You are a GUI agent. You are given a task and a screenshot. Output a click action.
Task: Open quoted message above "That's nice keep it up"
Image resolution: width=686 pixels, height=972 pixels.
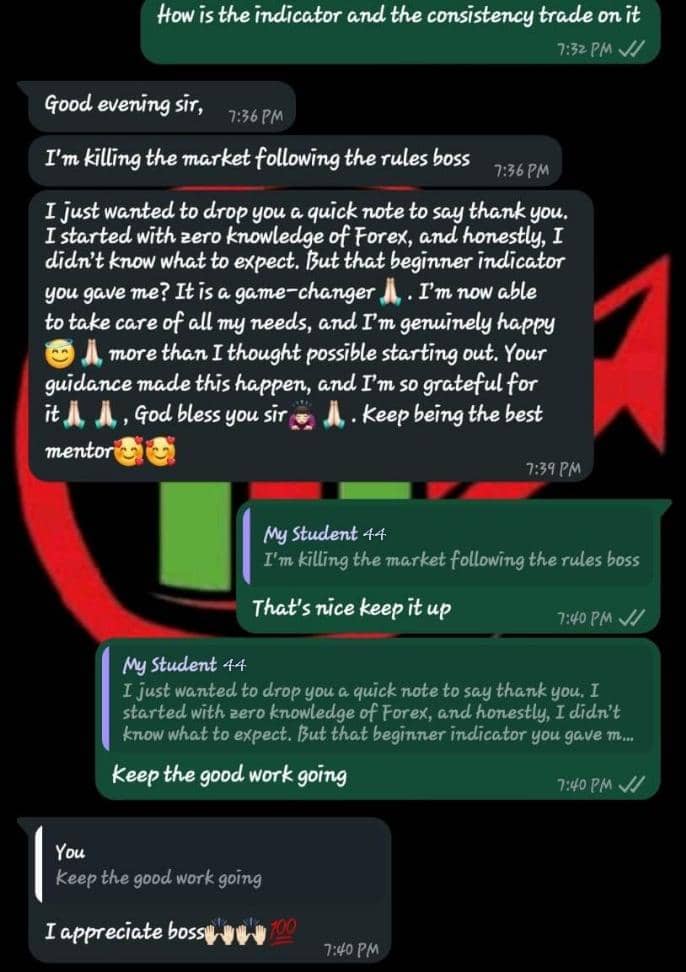click(x=450, y=548)
